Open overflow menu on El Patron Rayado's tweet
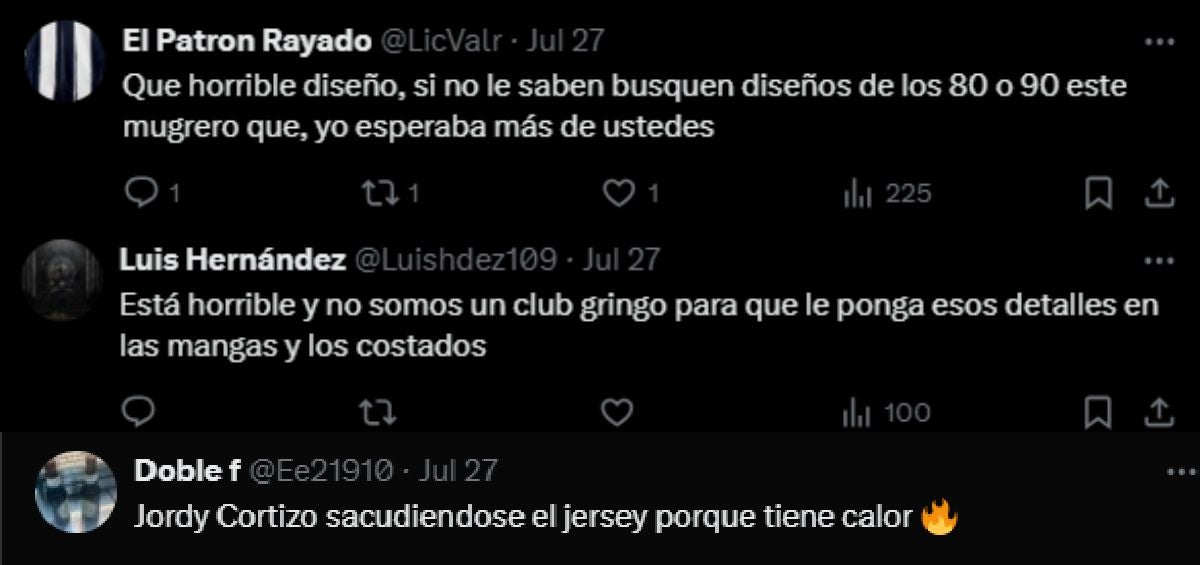This screenshot has height=565, width=1200. pyautogui.click(x=1158, y=42)
